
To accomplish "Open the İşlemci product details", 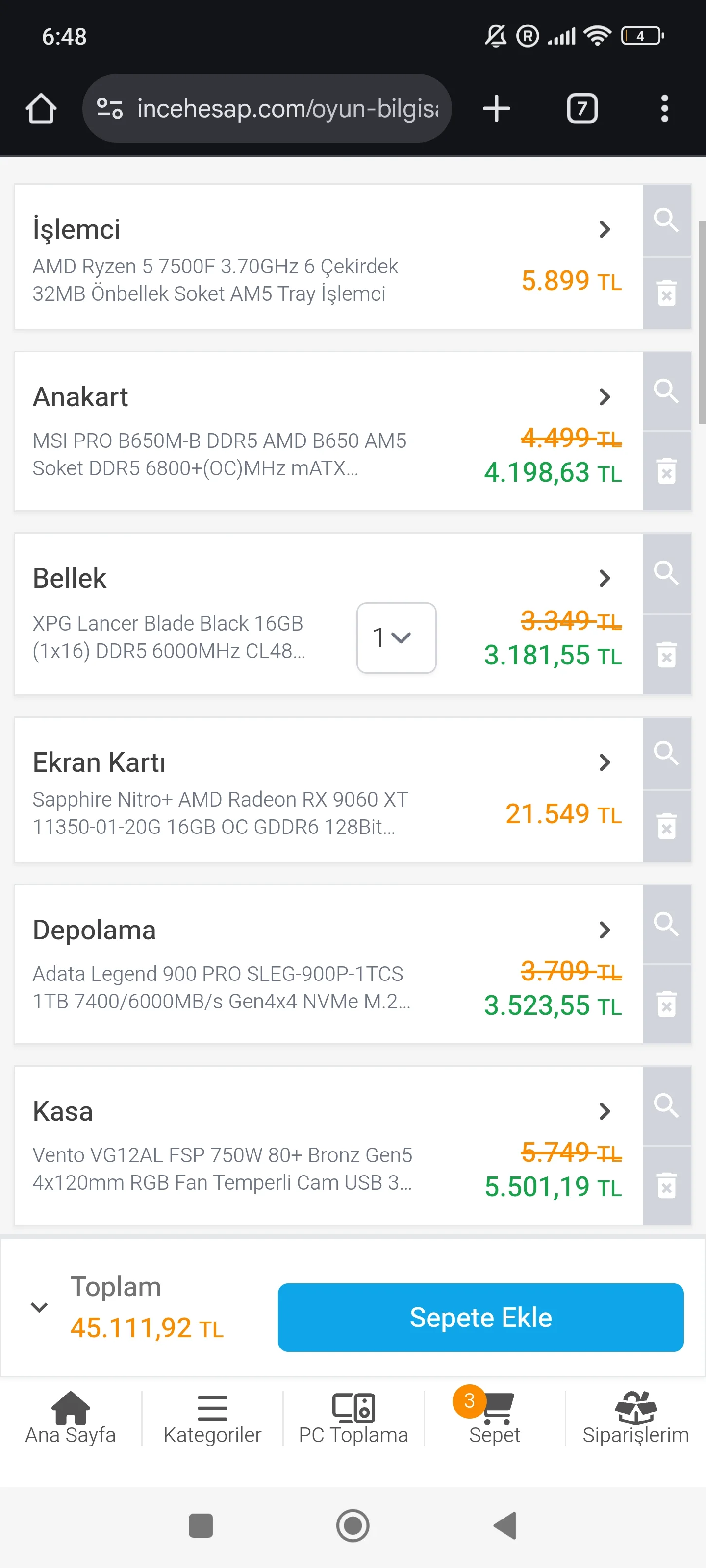I will [605, 229].
